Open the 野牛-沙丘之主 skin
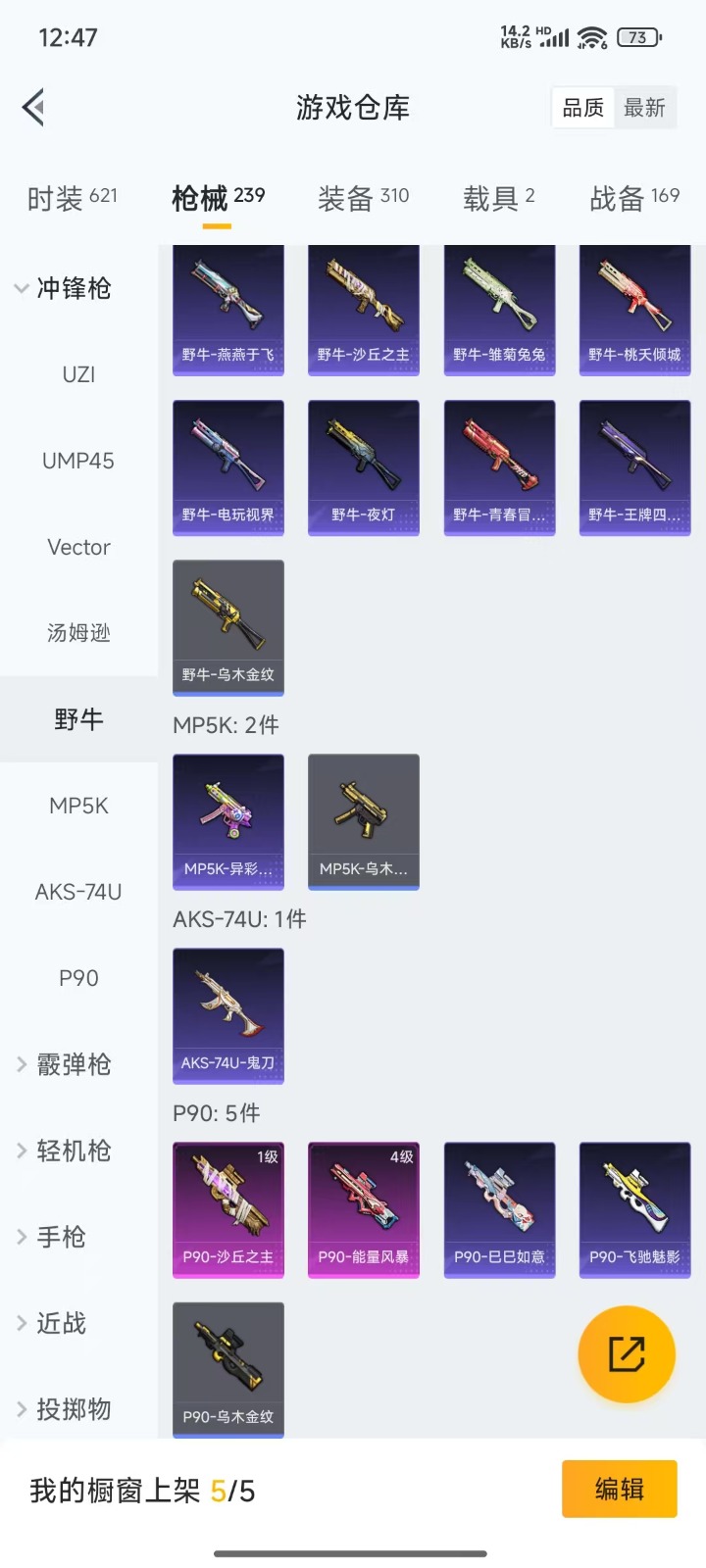The image size is (706, 1568). pos(364,310)
